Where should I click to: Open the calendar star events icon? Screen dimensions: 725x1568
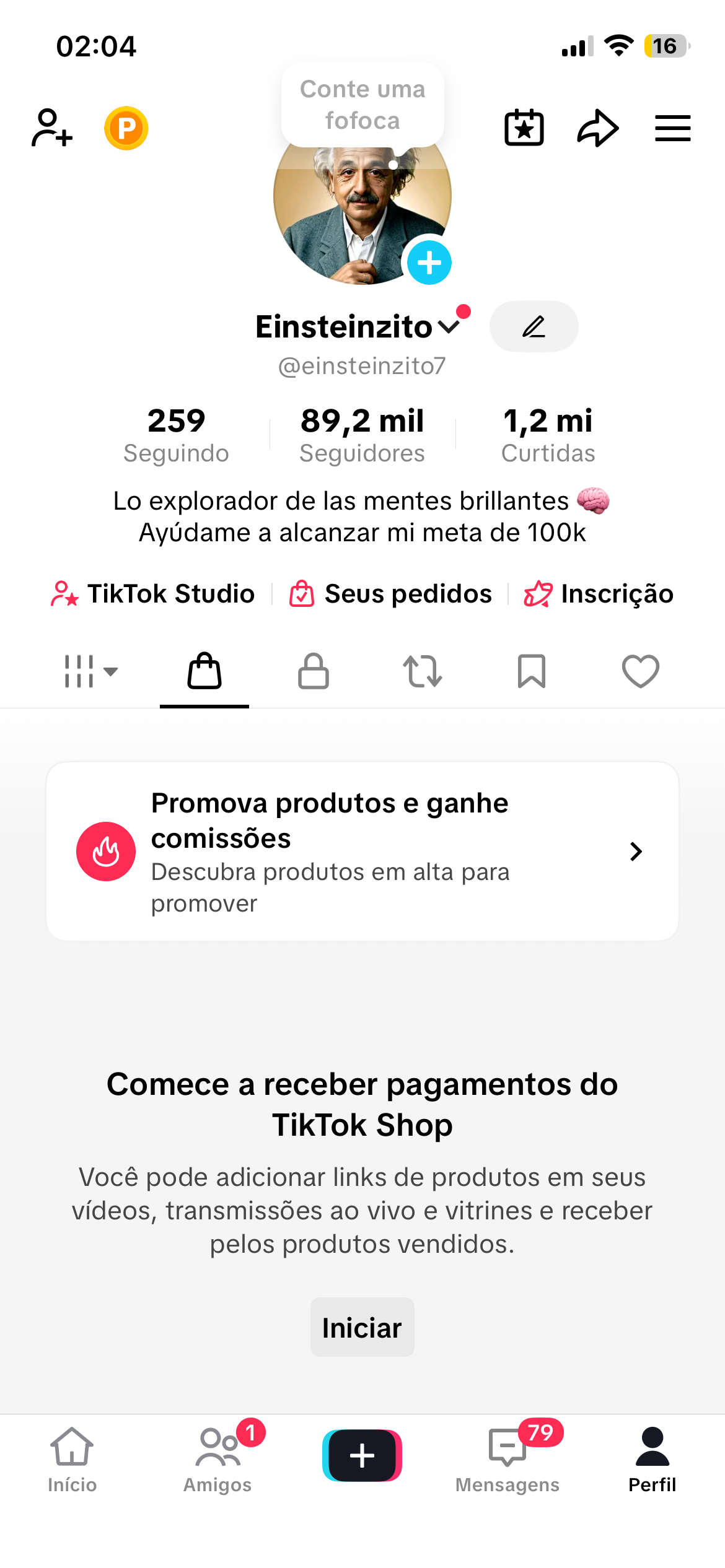click(x=524, y=128)
